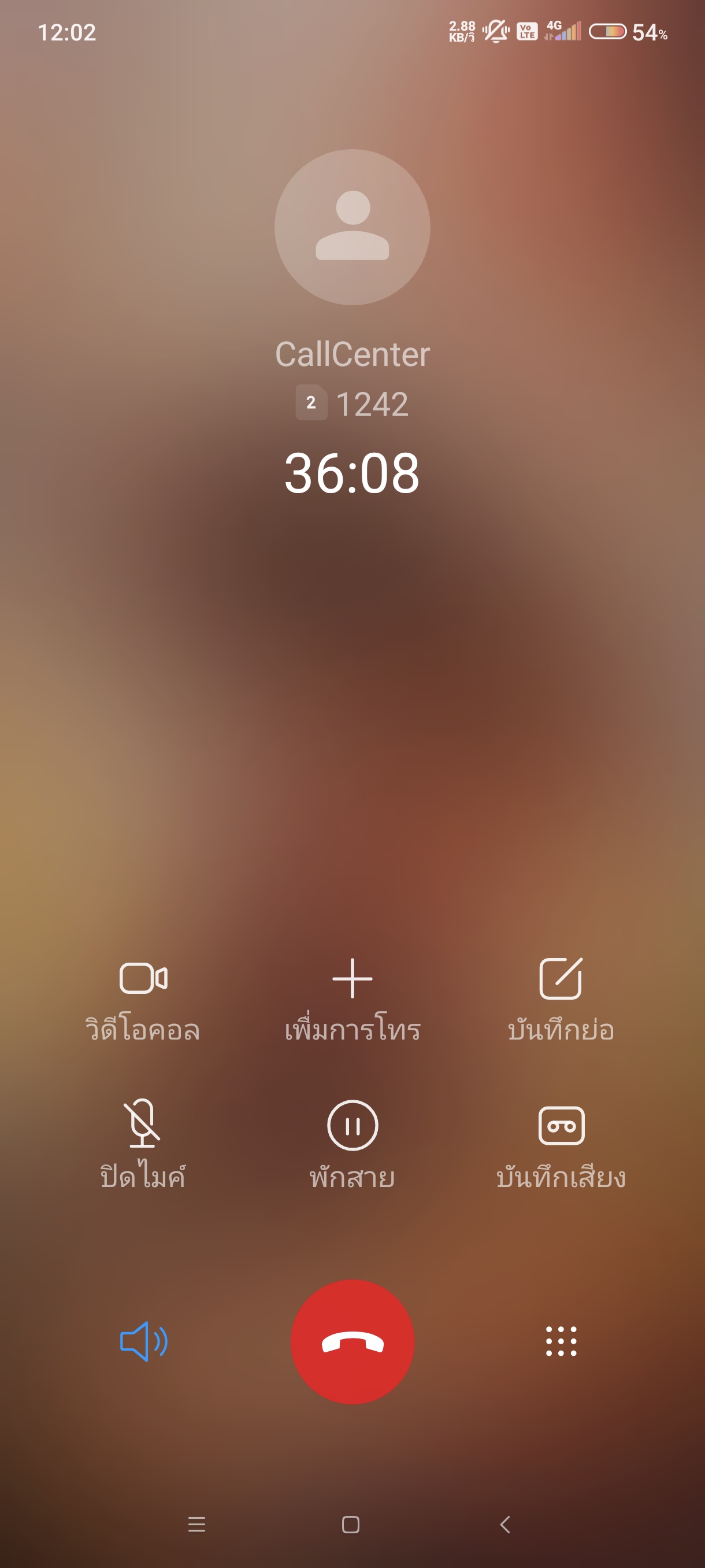Open the dial pad
705x1568 pixels.
pos(561,1341)
